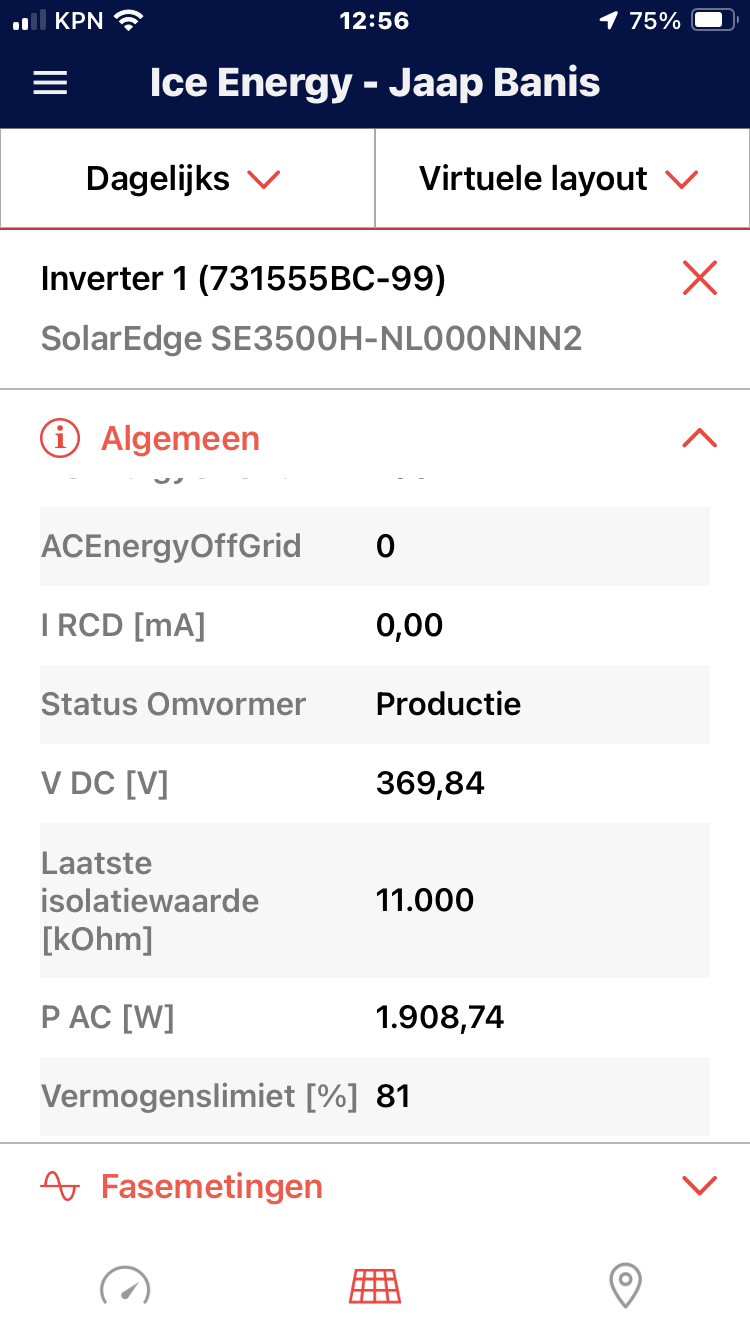Select the solar panel layout tab

pyautogui.click(x=375, y=1286)
